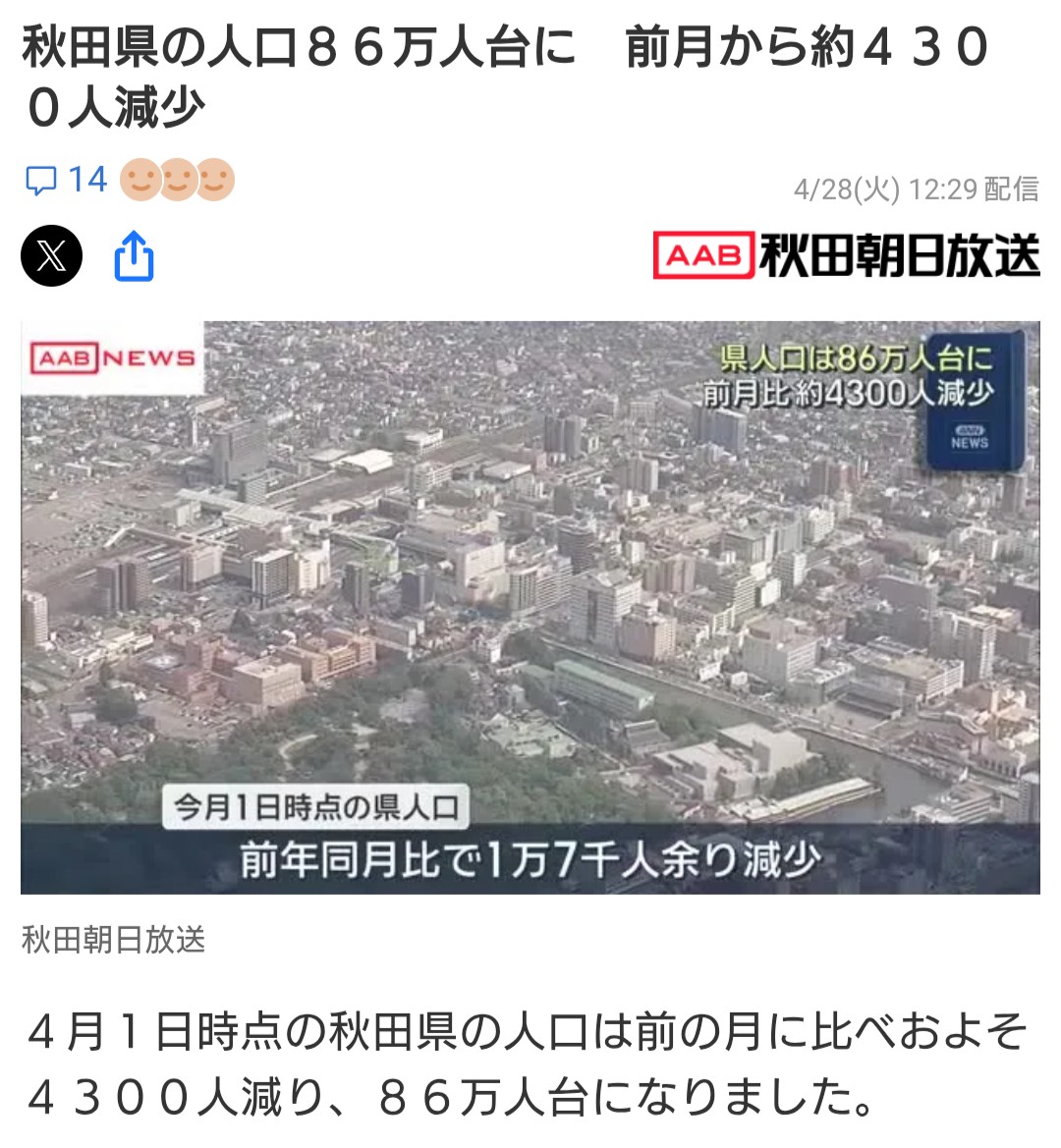
Task: Open the share sheet icon
Action: tap(135, 256)
